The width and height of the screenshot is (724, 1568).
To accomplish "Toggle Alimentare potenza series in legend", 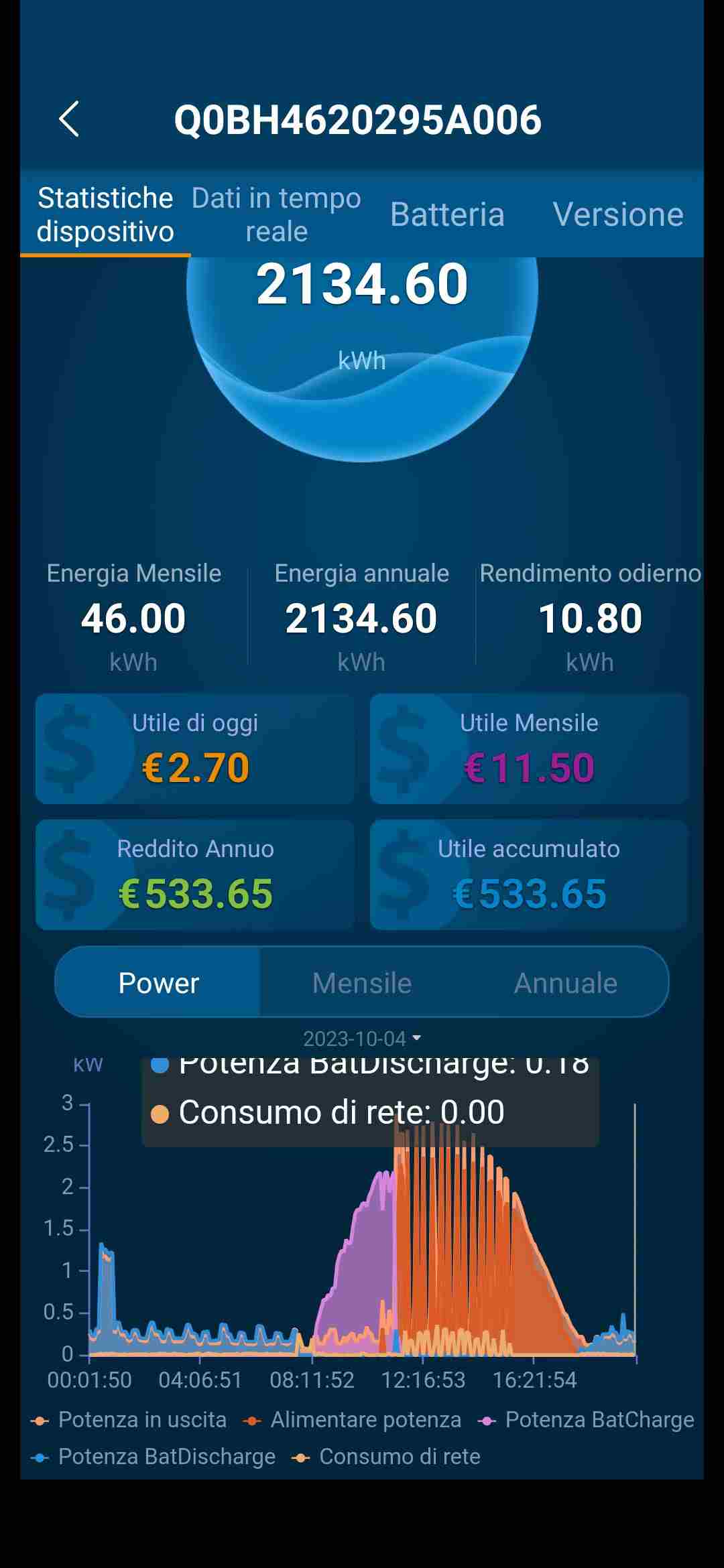I will pyautogui.click(x=353, y=1419).
